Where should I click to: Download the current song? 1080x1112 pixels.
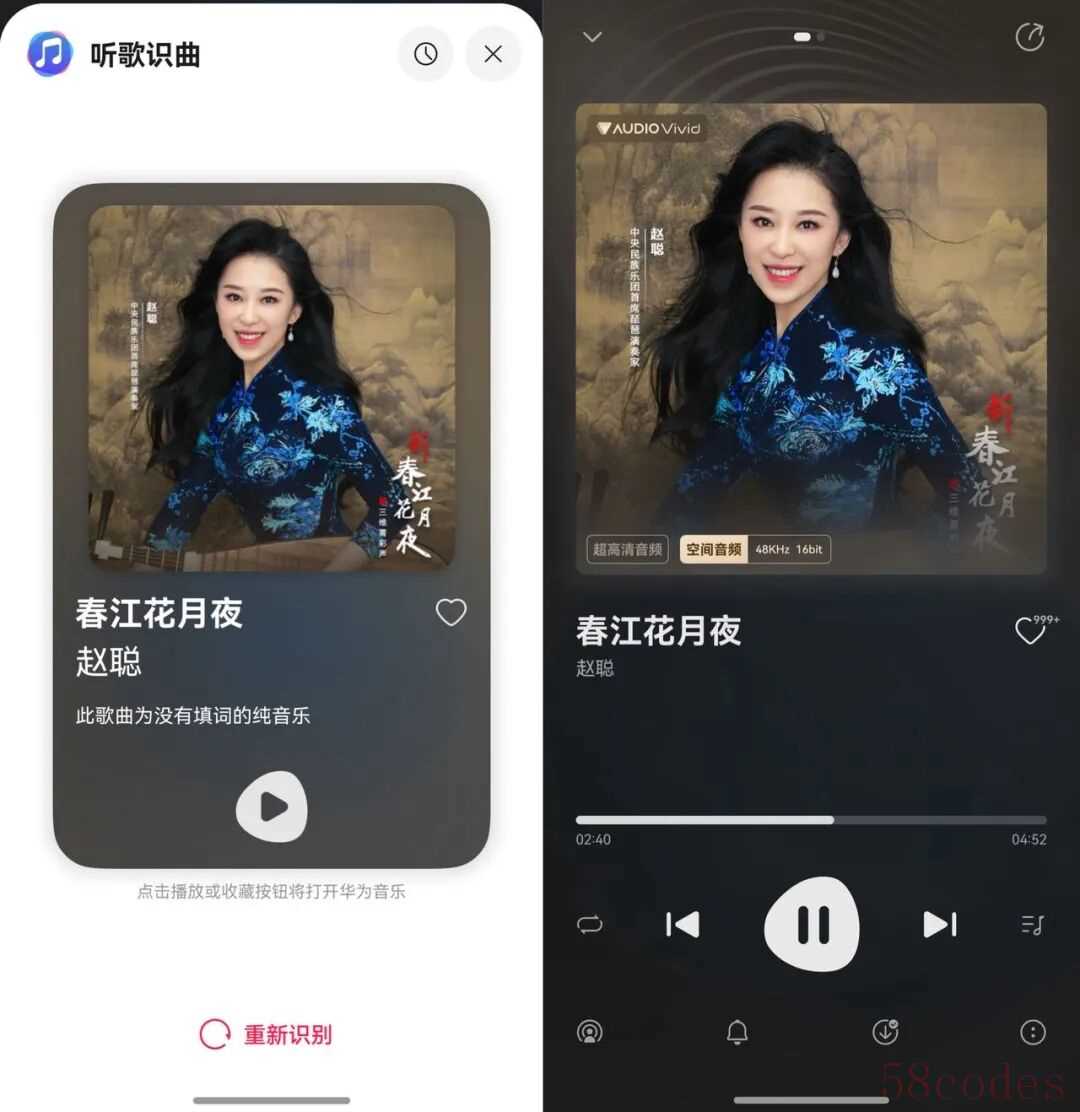click(885, 1032)
